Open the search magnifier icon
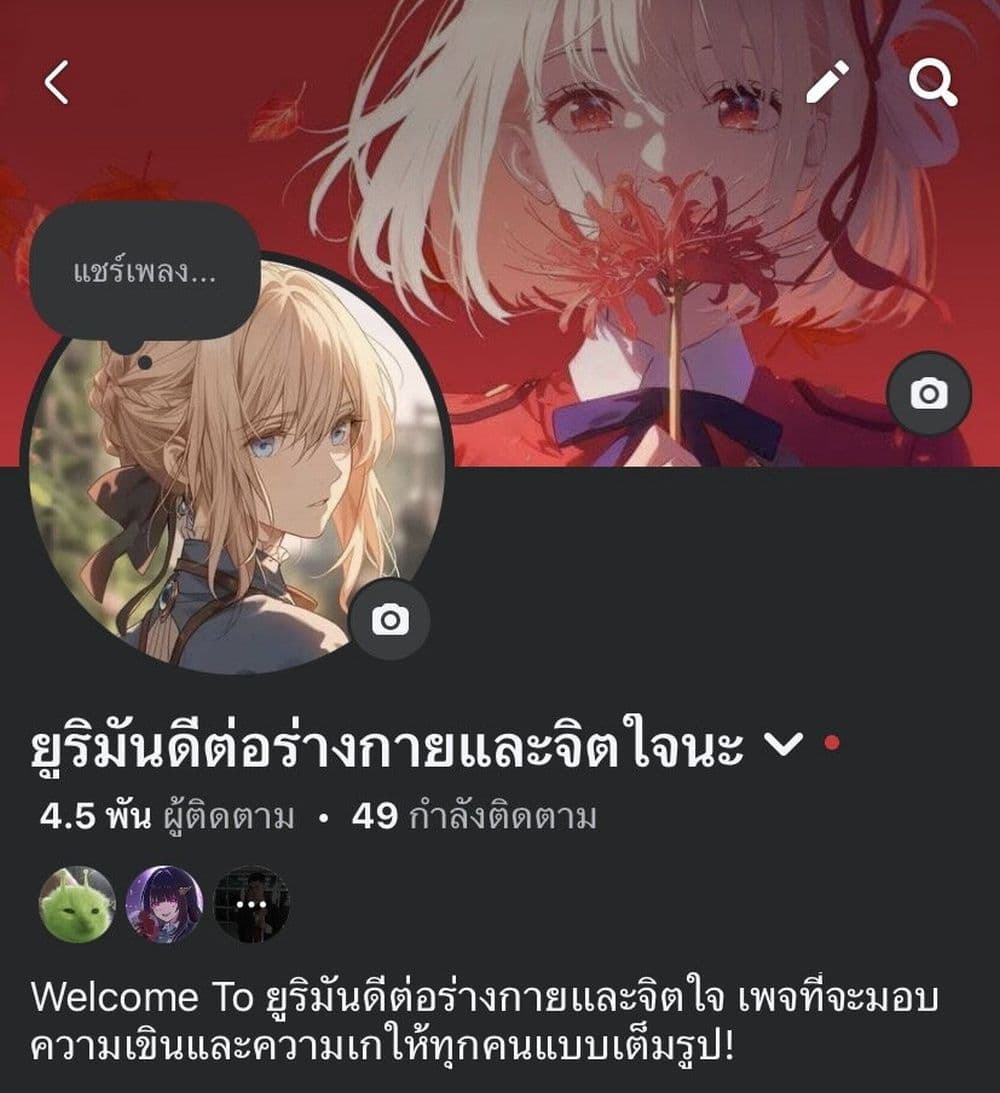The height and width of the screenshot is (1093, 1000). point(933,83)
